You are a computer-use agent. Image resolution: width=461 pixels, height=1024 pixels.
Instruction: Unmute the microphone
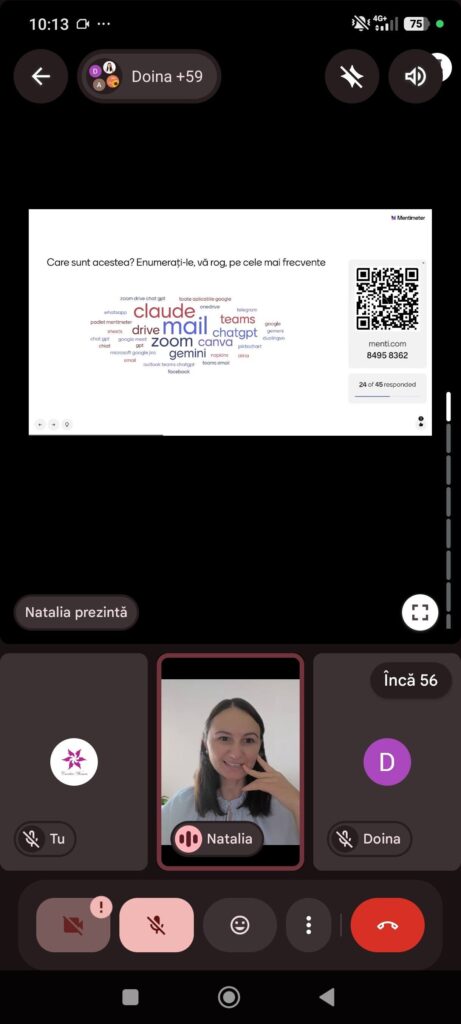pos(156,925)
